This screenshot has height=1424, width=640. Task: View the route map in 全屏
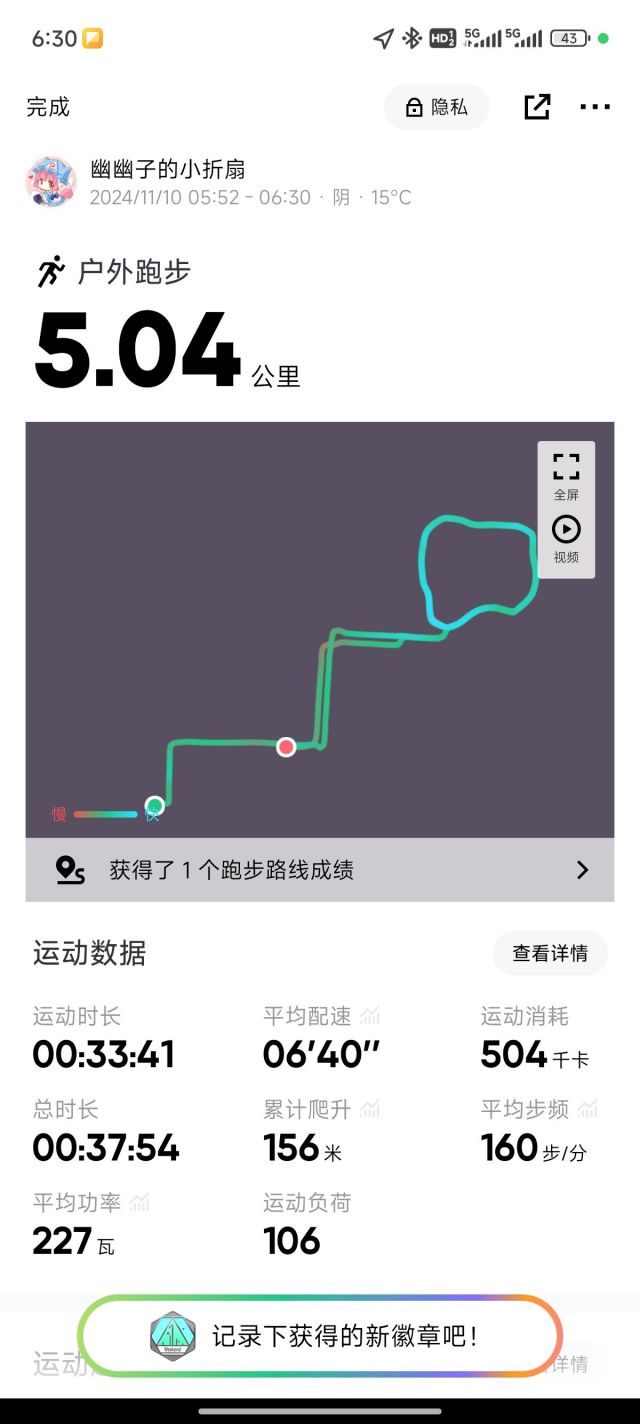click(566, 476)
